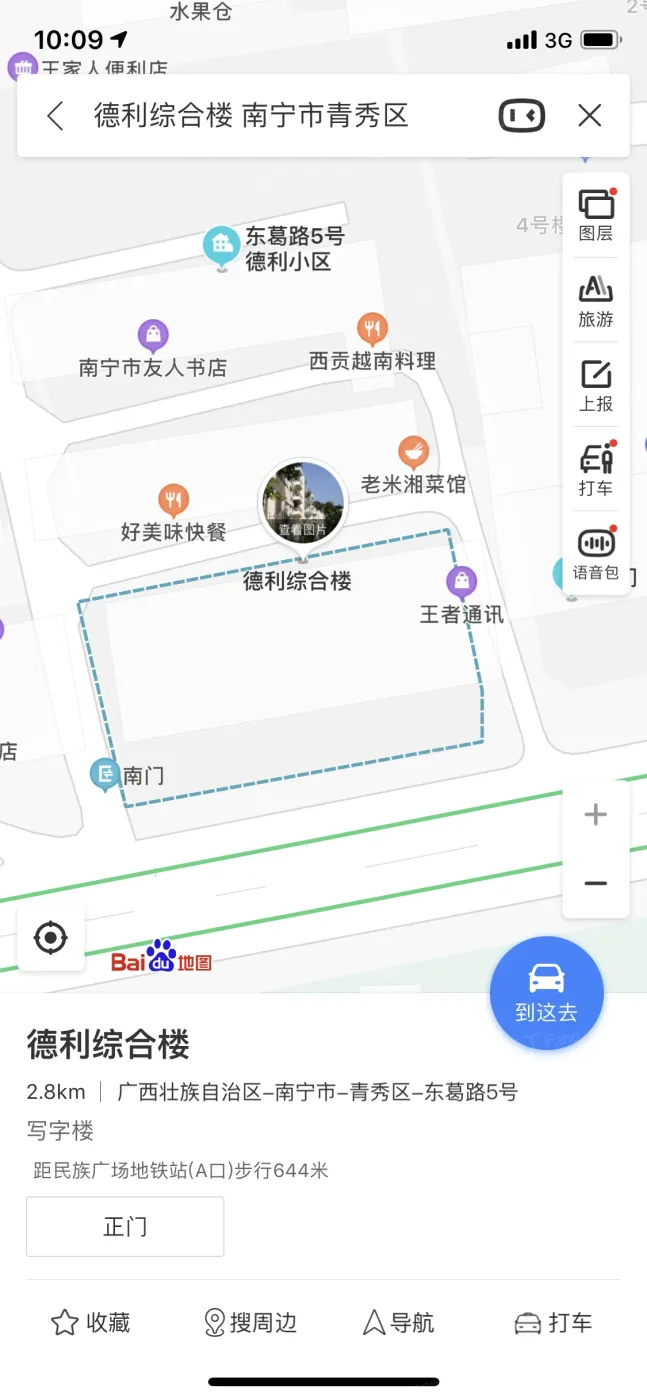Save this place with 收藏
647x1400 pixels.
pos(90,1323)
